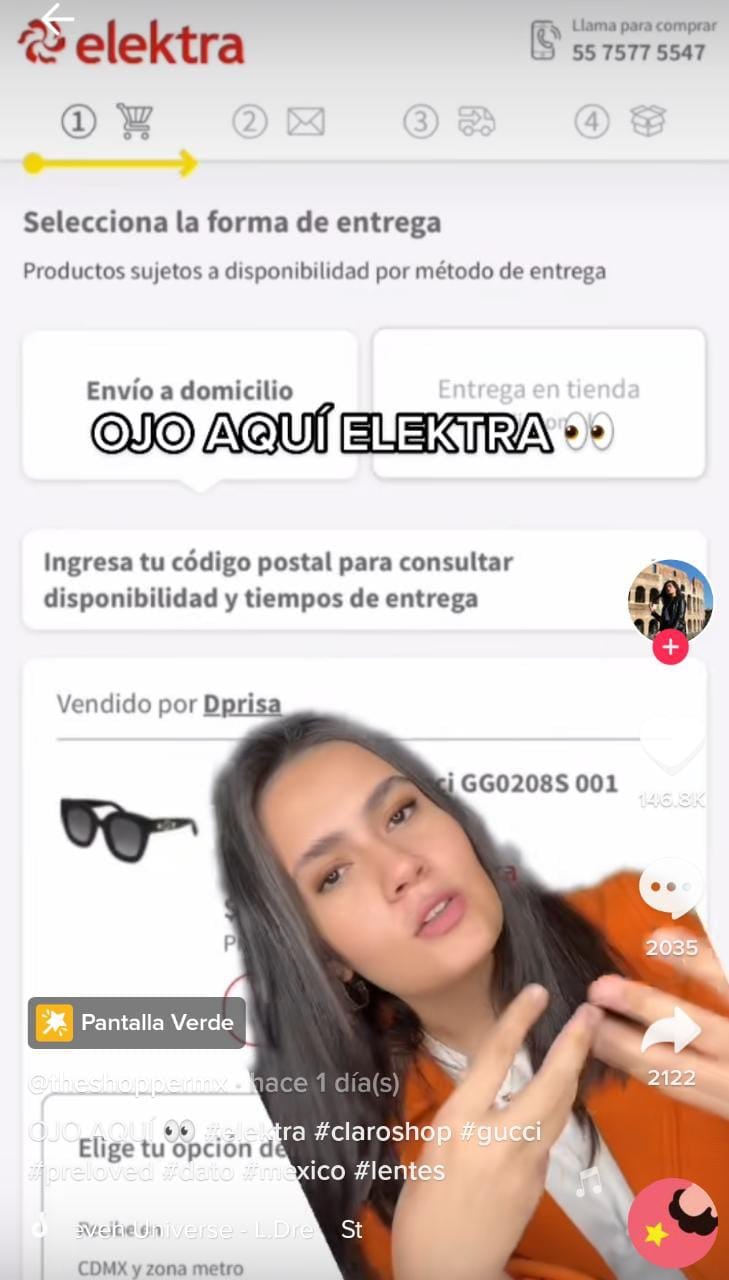The image size is (729, 1280).
Task: Visit the @theshoppermx profile link
Action: coord(128,1083)
